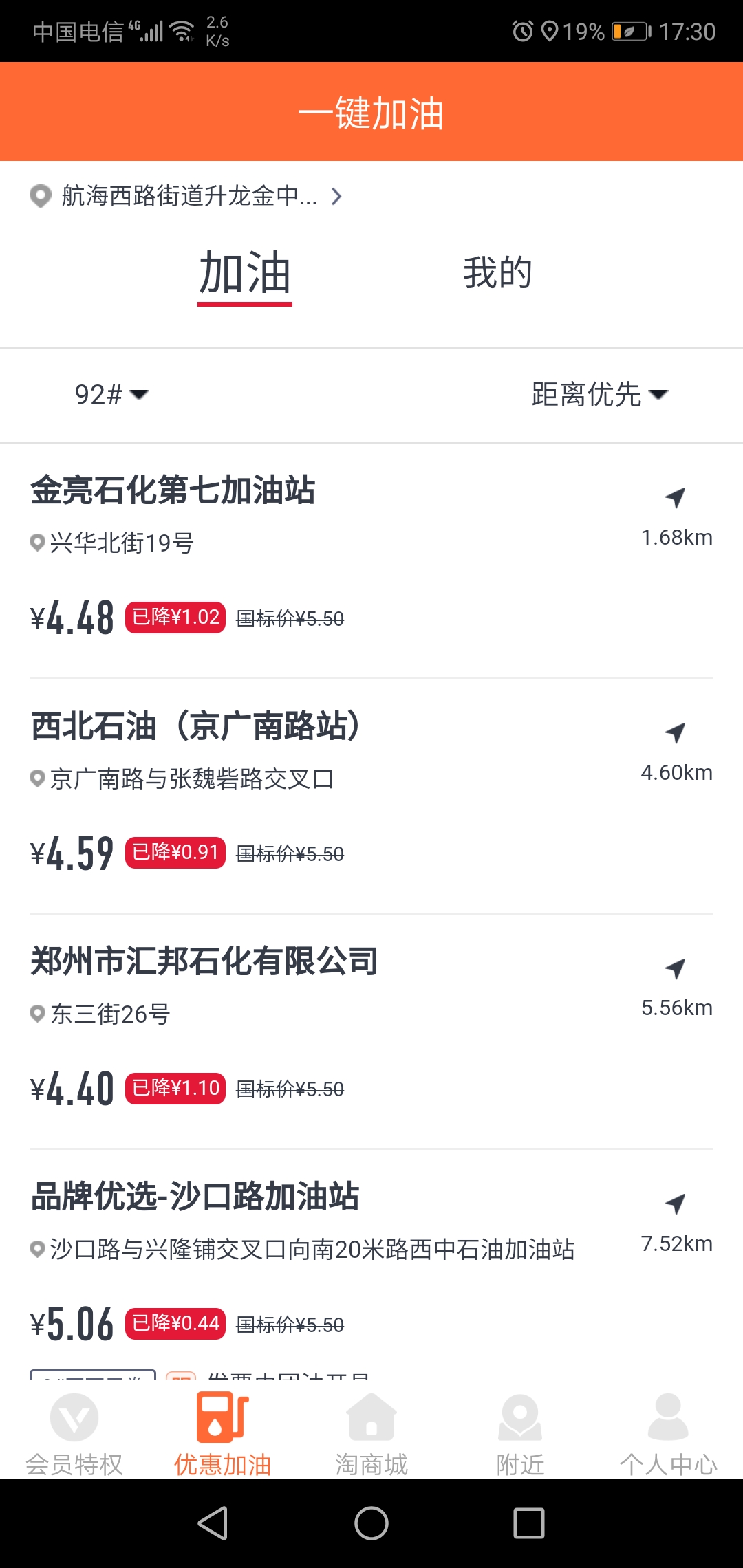Open the 航海西路街道 location selector
Screen dimensions: 743x1568
pyautogui.click(x=186, y=196)
